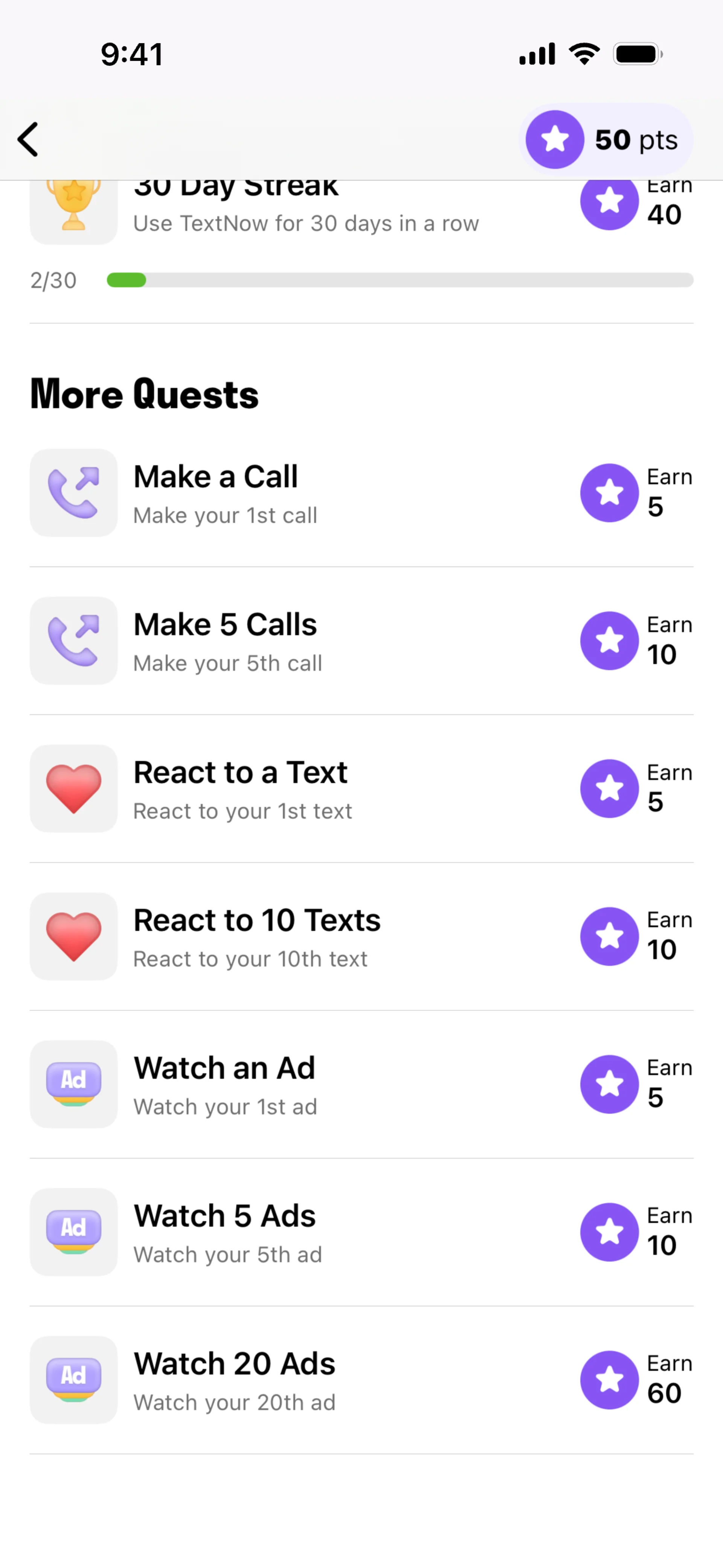Open the Make 5 Calls quest
The height and width of the screenshot is (1568, 723).
coord(304,641)
